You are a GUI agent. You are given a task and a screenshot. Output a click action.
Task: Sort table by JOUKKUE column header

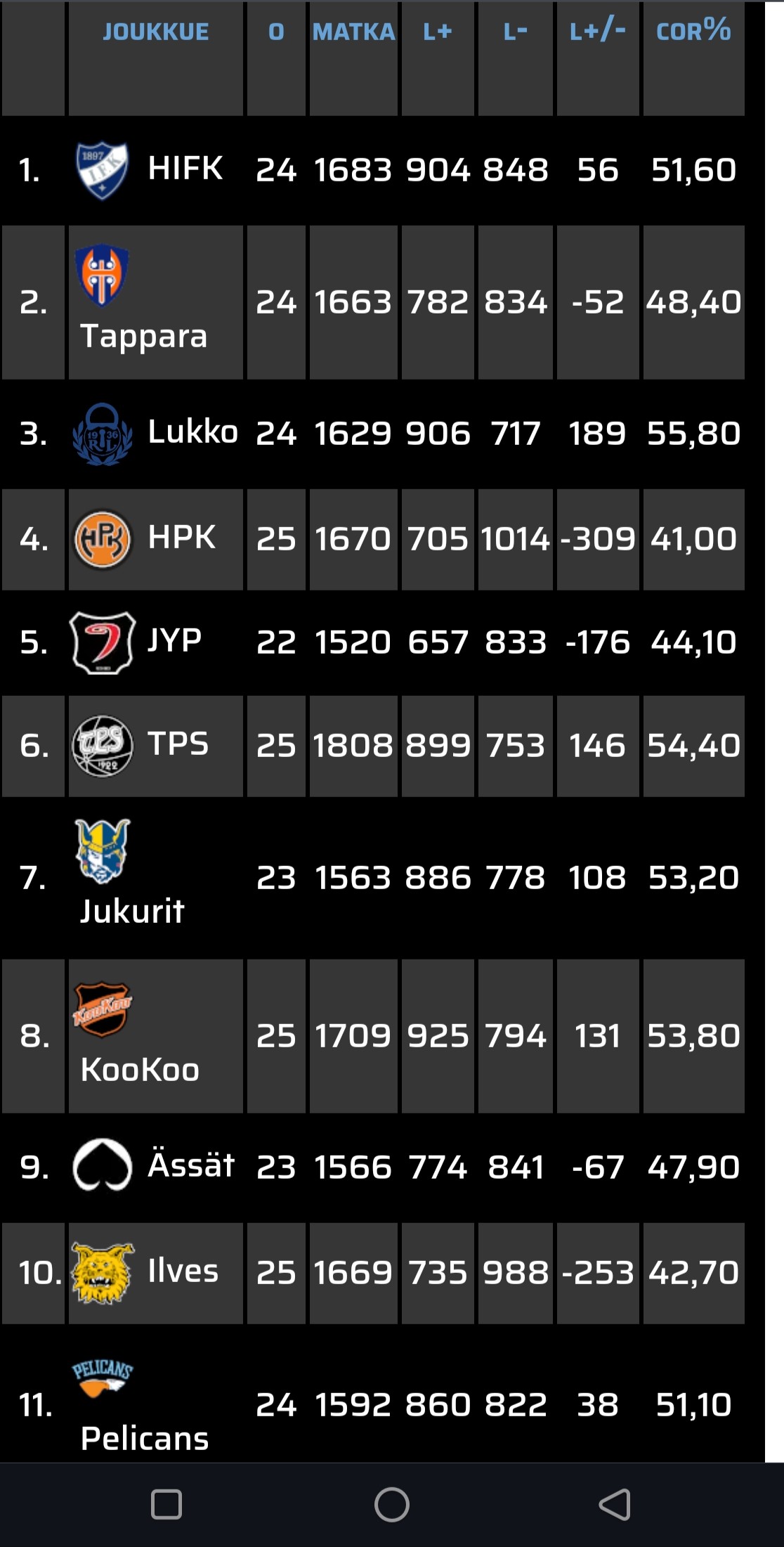point(156,32)
